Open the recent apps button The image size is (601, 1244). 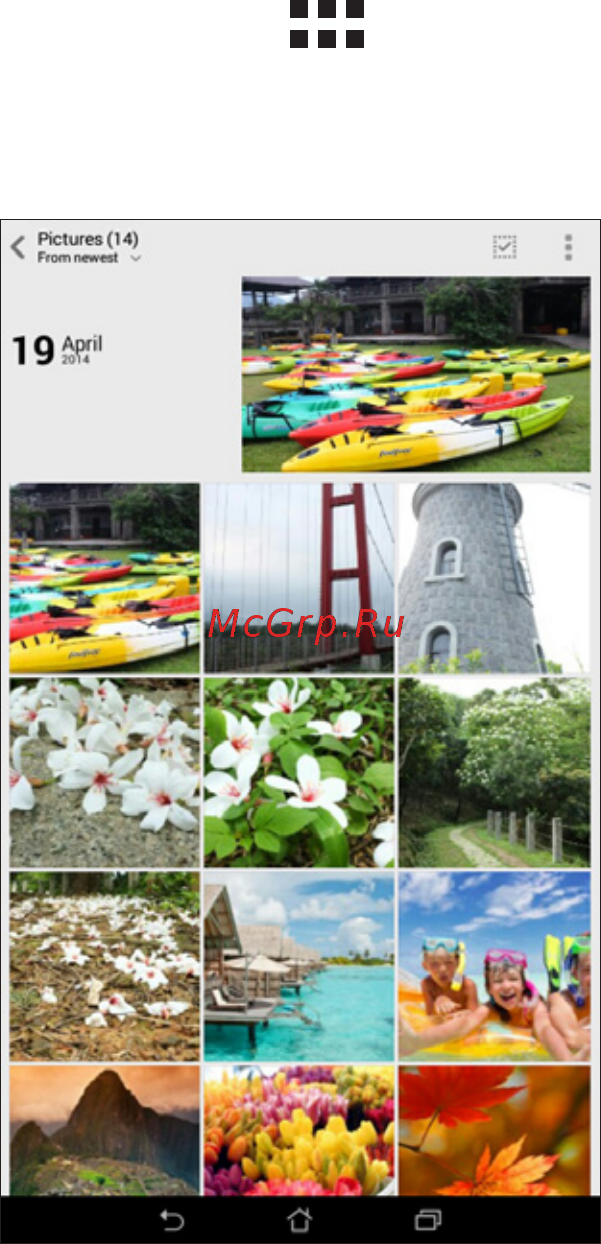(428, 1220)
